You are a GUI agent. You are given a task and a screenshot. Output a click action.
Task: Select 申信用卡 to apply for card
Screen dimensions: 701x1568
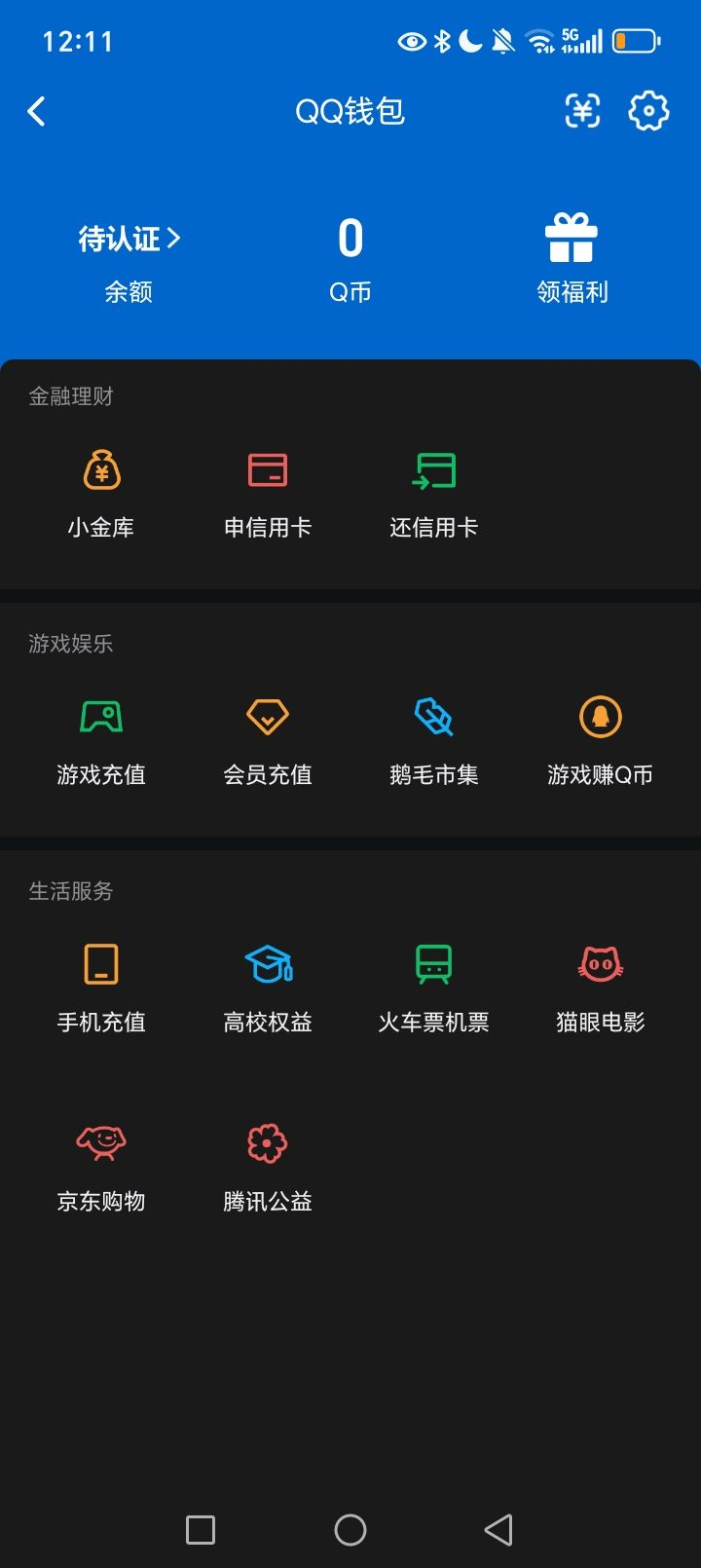[268, 493]
